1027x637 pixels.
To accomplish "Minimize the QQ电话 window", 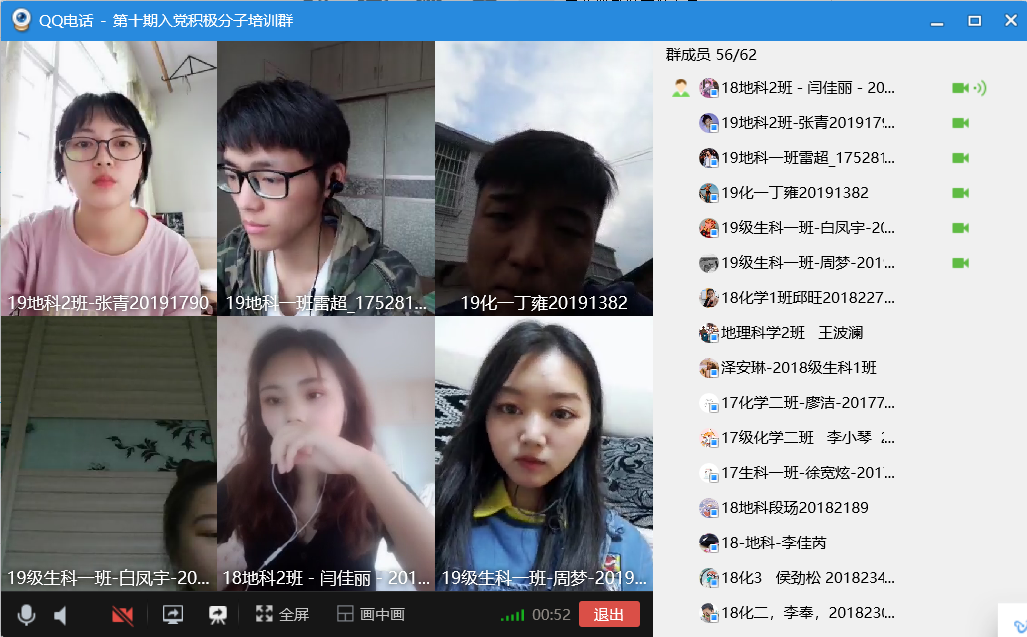I will pyautogui.click(x=937, y=21).
